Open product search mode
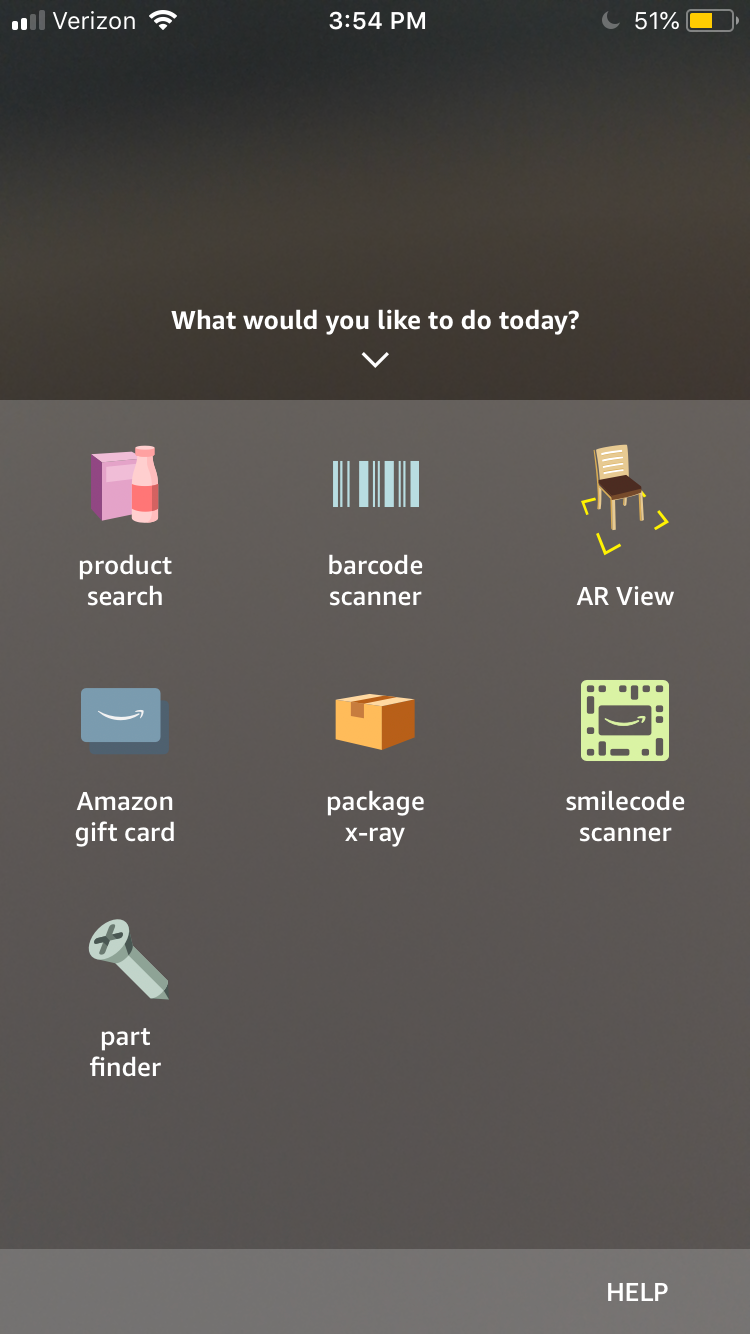This screenshot has width=750, height=1334. click(125, 527)
